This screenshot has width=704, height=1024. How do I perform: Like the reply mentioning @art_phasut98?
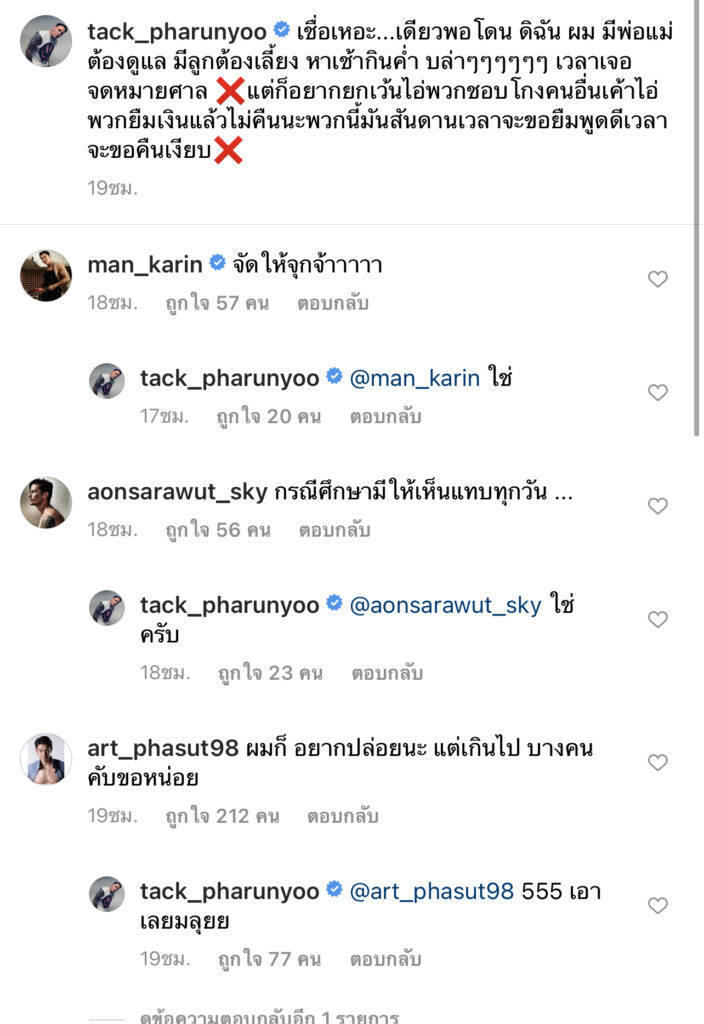[657, 906]
